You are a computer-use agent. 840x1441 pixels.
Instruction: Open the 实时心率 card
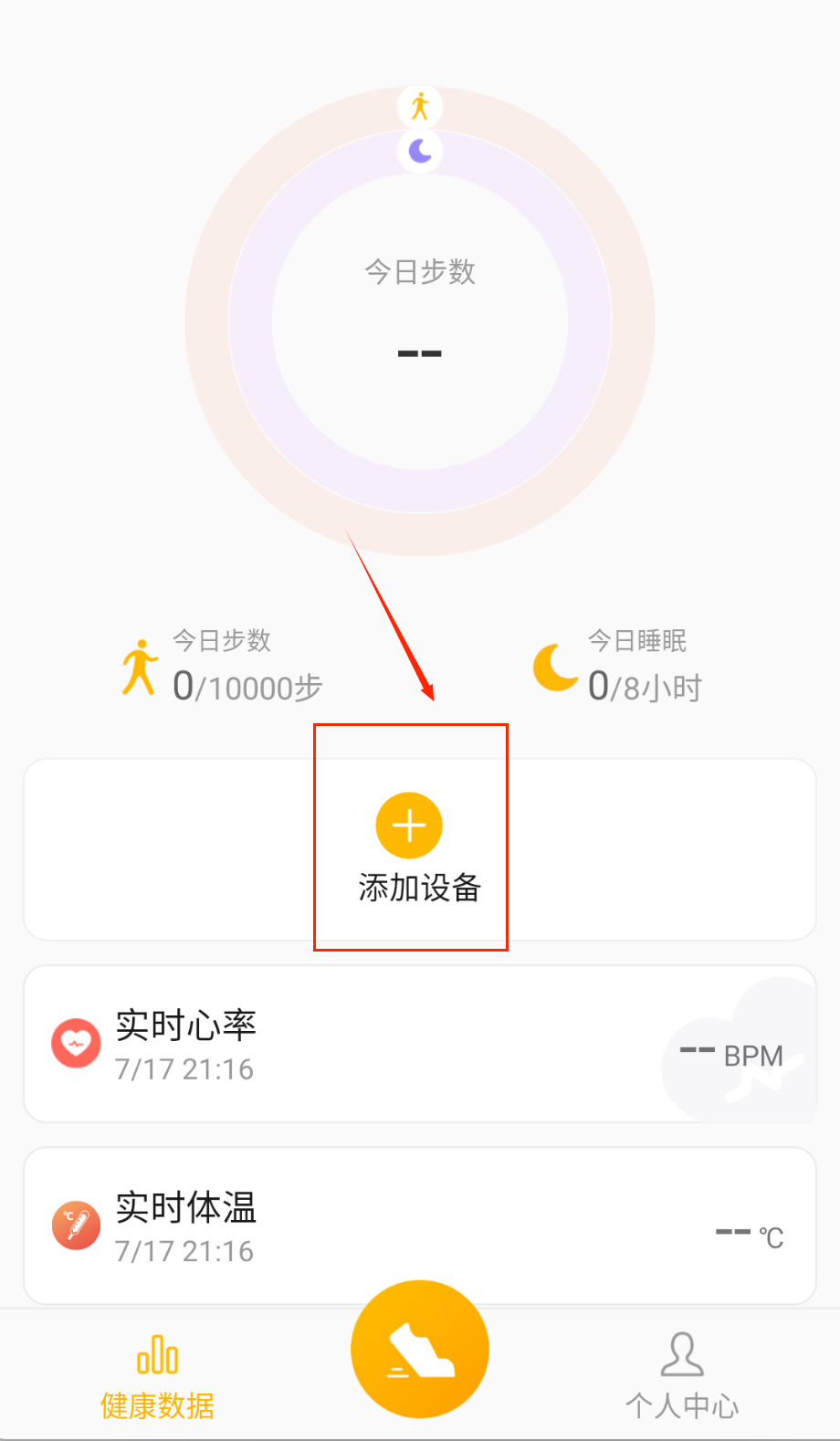point(419,1044)
